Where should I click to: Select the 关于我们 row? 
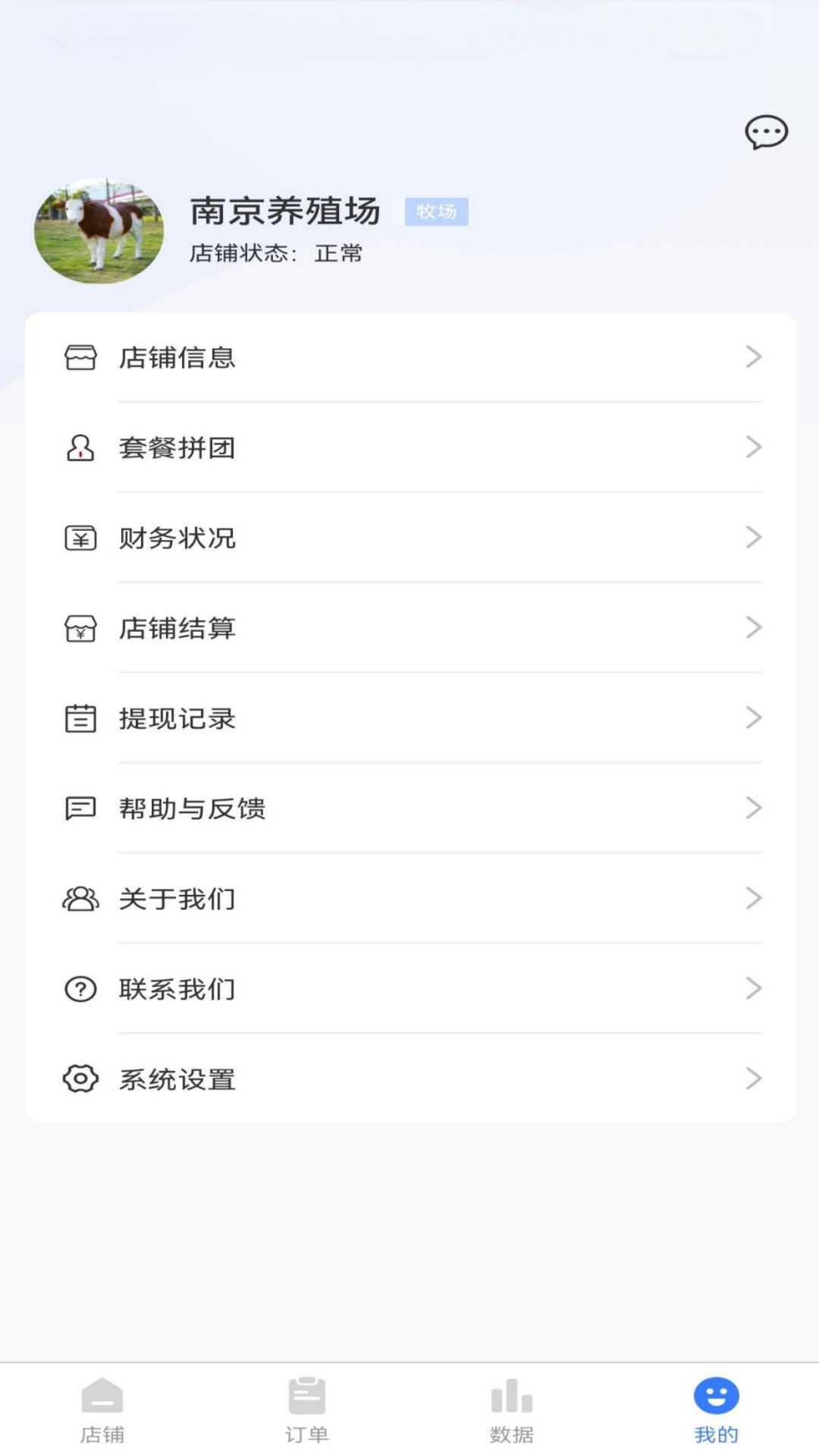[x=409, y=899]
